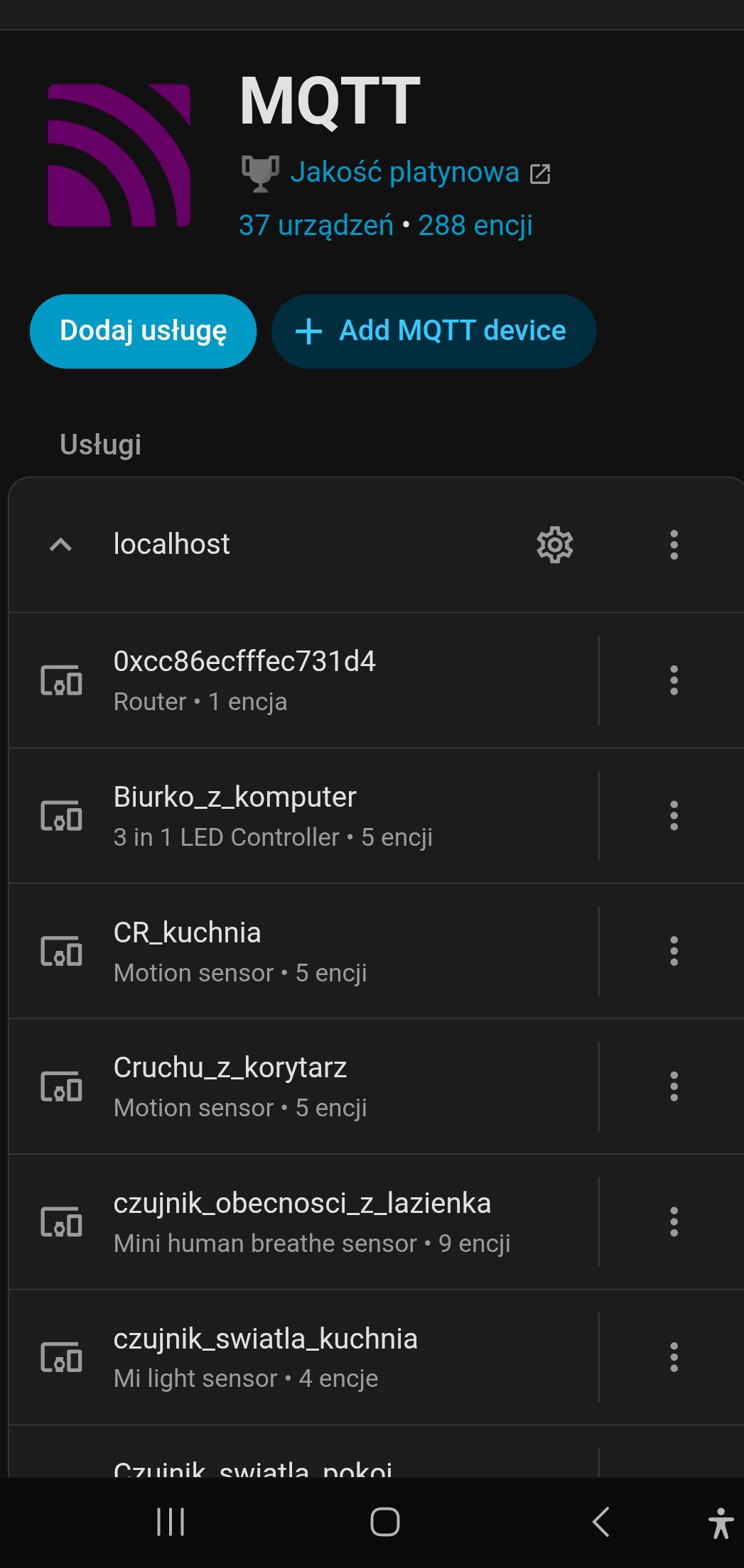744x1568 pixels.
Task: Open overflow menu for localhost
Action: (x=674, y=545)
